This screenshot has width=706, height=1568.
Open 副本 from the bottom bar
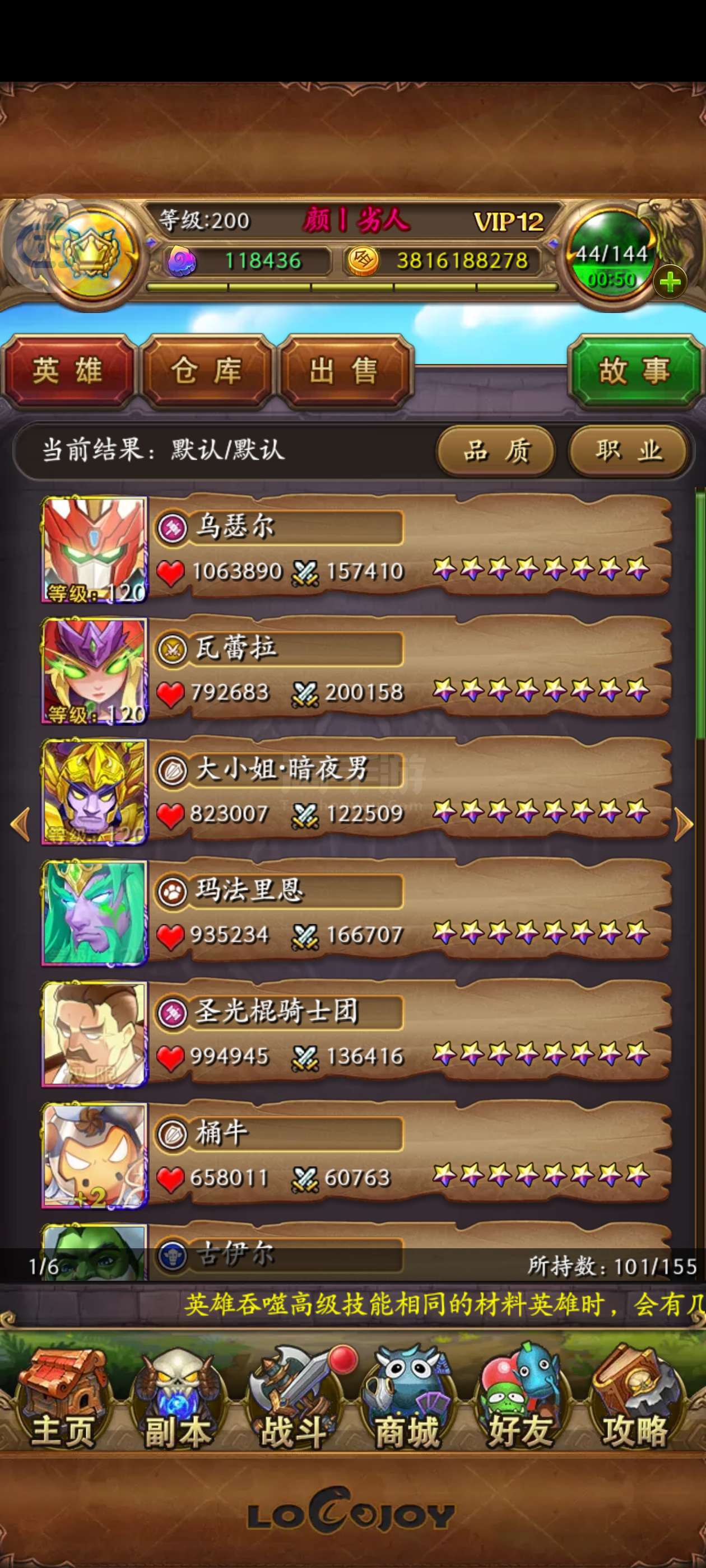(176, 1401)
